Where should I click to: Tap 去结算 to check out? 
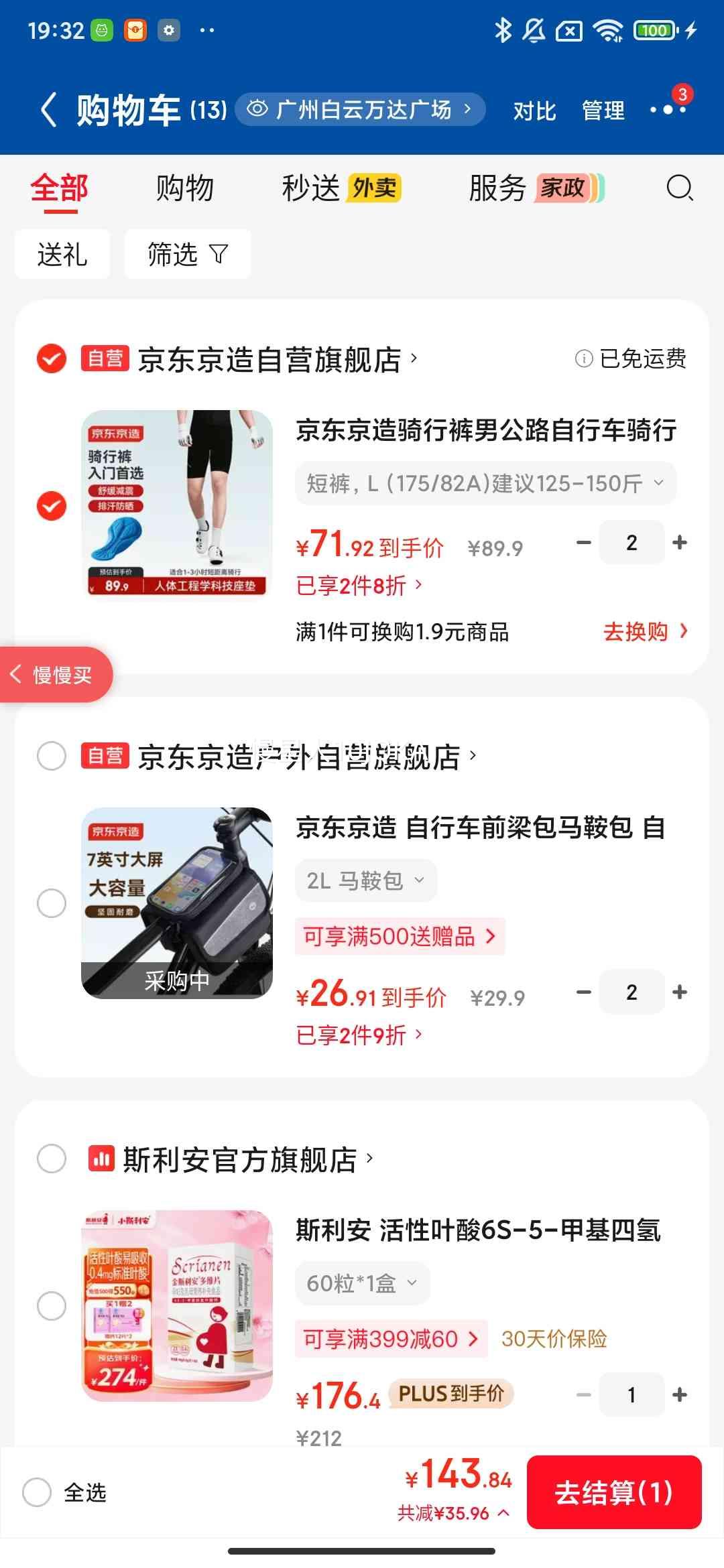click(x=613, y=1492)
